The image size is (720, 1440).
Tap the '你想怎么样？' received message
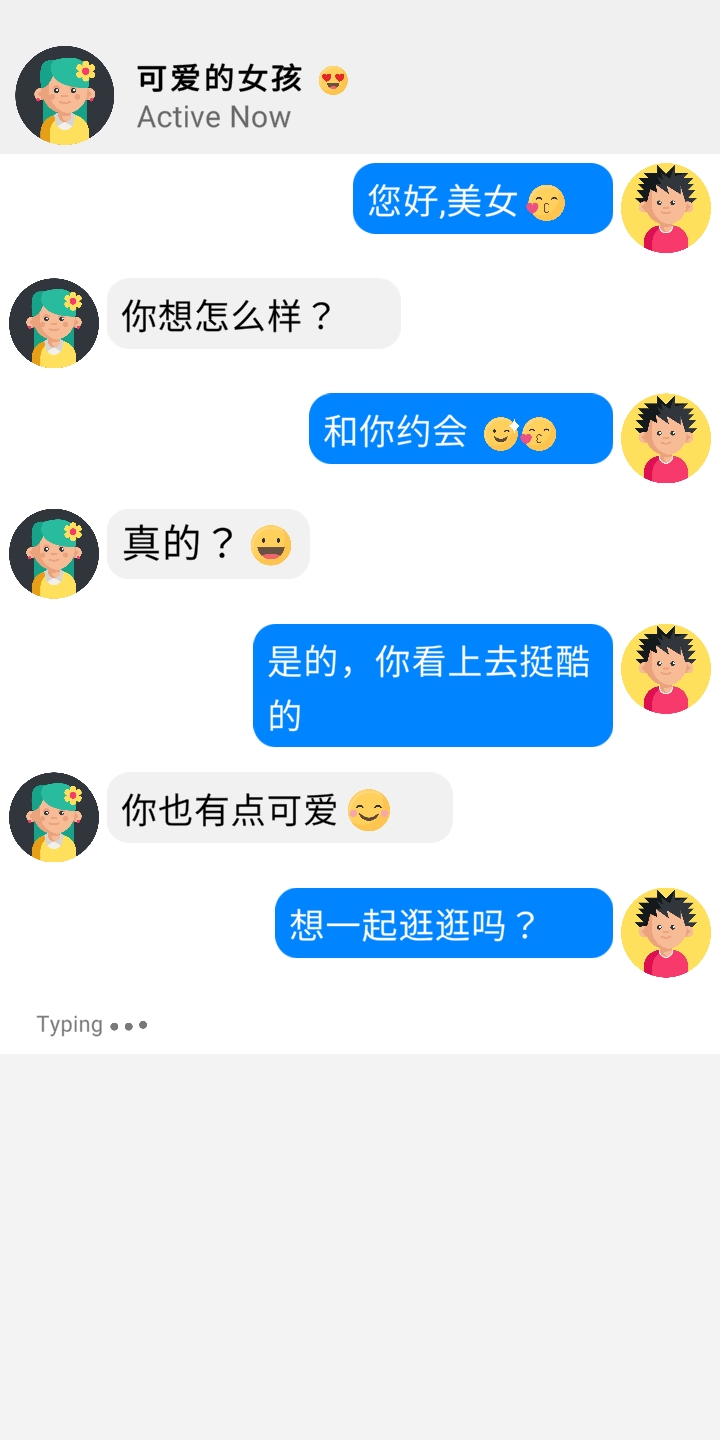click(253, 313)
